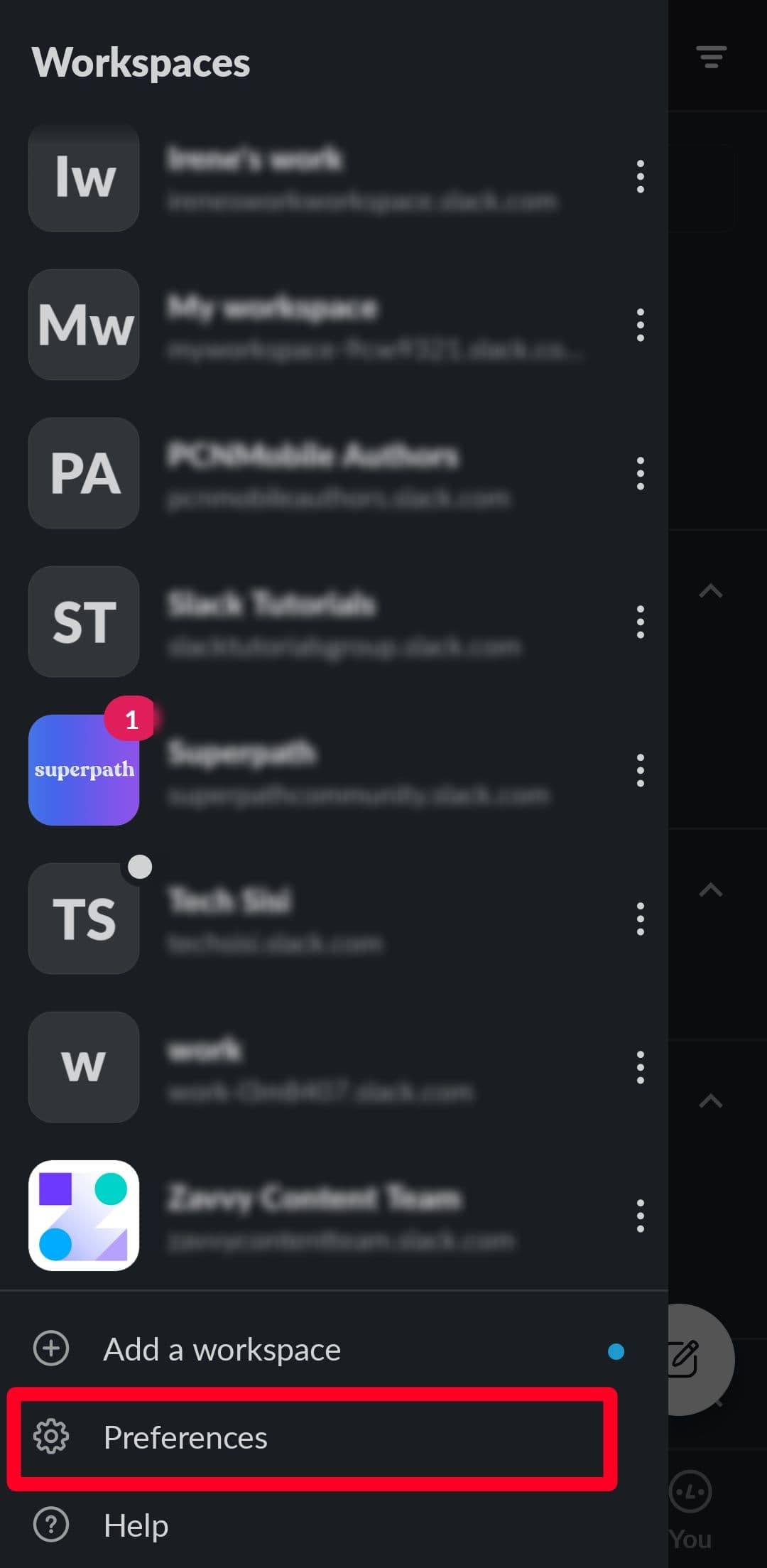
Task: Tap the three dots next to superpath
Action: [640, 771]
